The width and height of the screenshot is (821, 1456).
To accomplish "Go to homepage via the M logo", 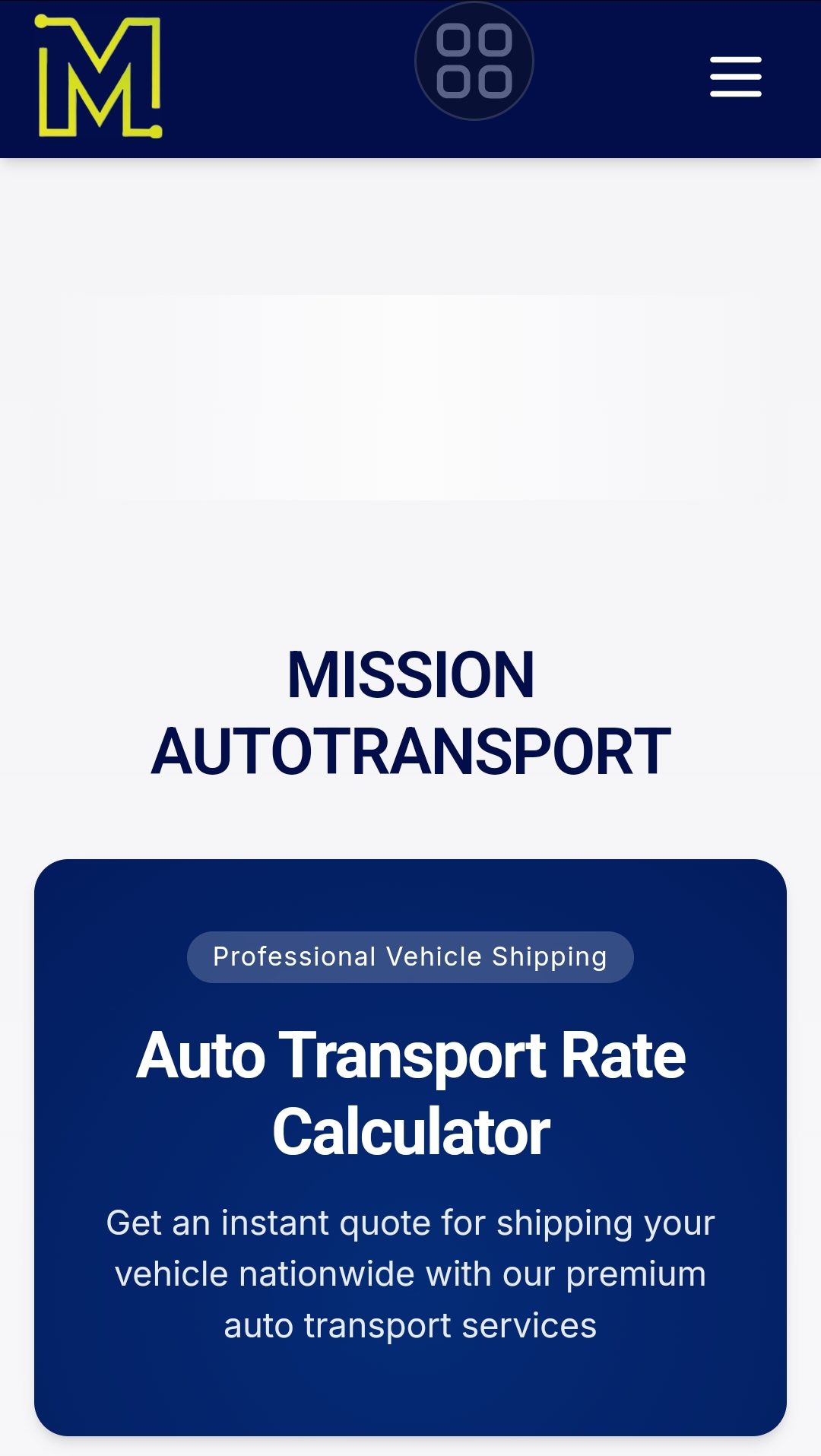I will pyautogui.click(x=100, y=77).
